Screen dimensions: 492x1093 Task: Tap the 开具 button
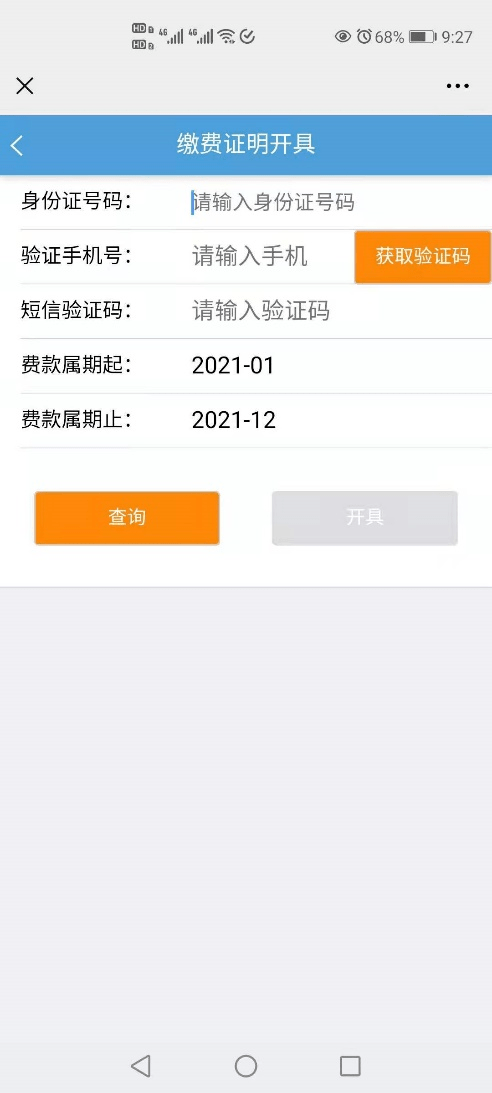click(364, 517)
